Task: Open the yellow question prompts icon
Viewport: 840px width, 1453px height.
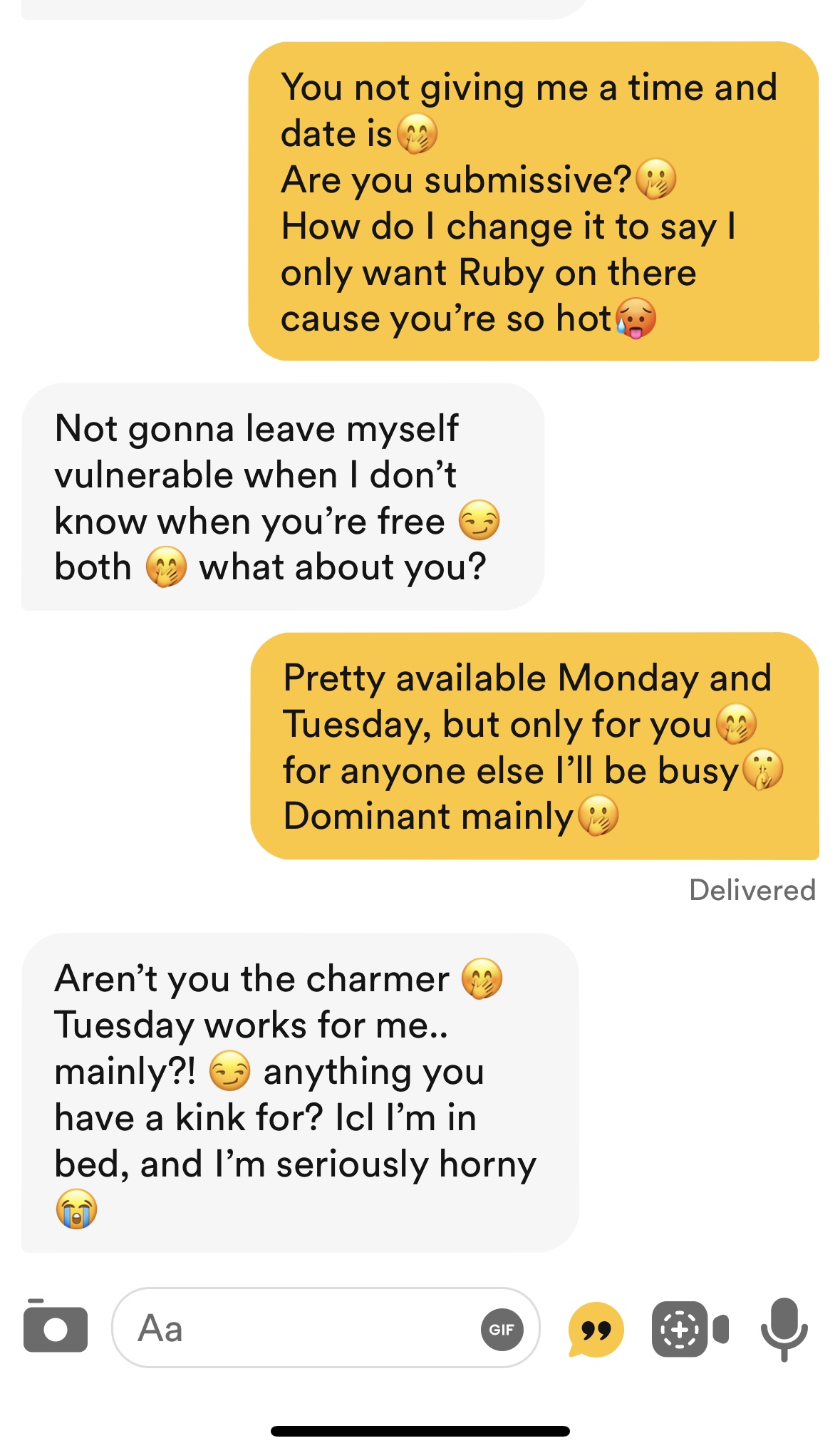Action: (x=596, y=1330)
